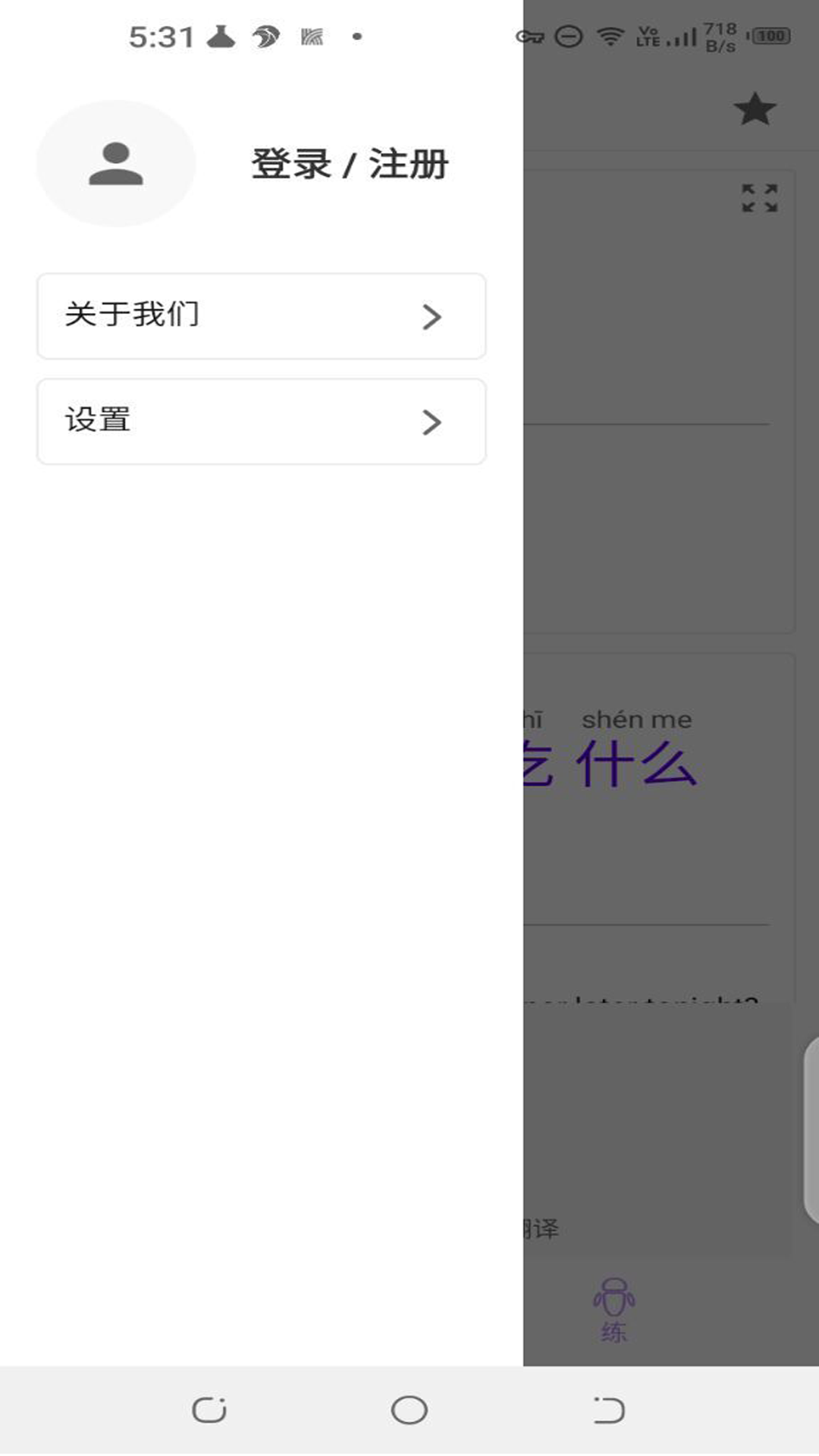Viewport: 819px width, 1456px height.
Task: Tap the fullscreen expand icon
Action: coord(759,198)
